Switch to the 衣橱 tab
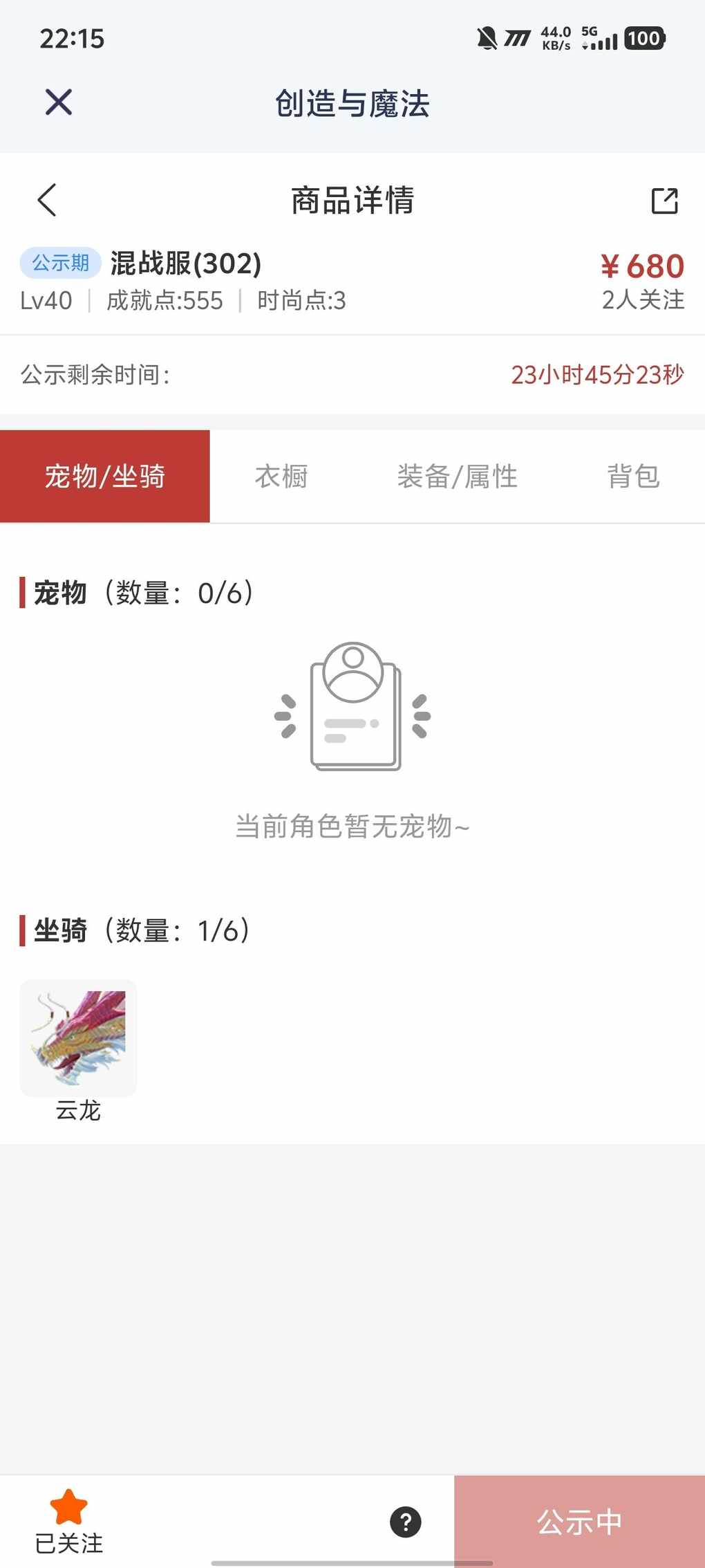705x1568 pixels. coord(281,477)
